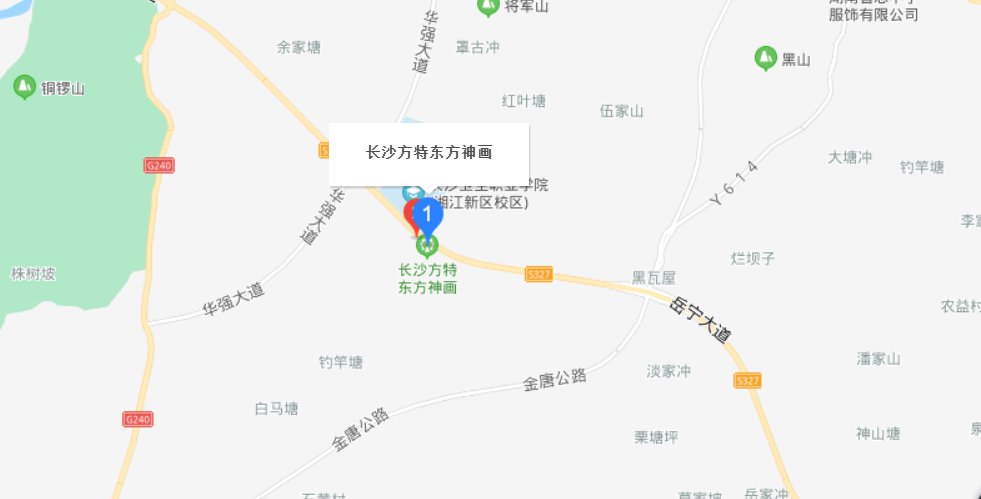Tap the blue marker numbered 1
Screen dimensions: 981x499
(x=428, y=214)
